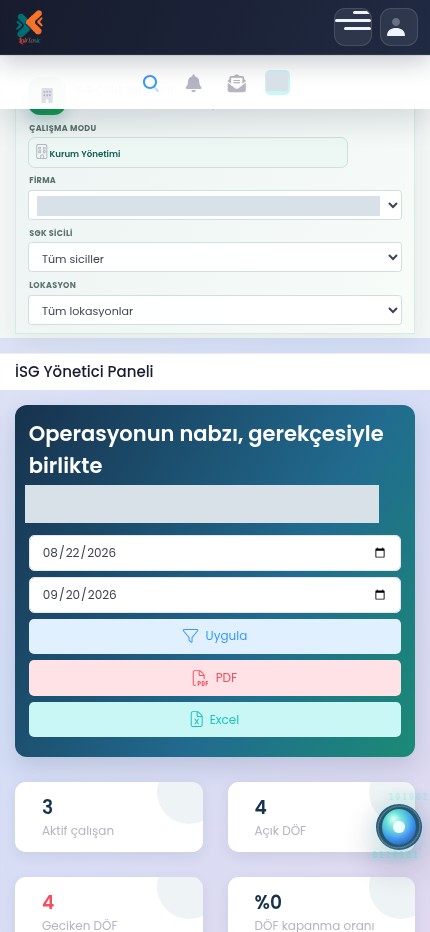The width and height of the screenshot is (430, 932).
Task: Expand the Firma dropdown
Action: coord(215,205)
